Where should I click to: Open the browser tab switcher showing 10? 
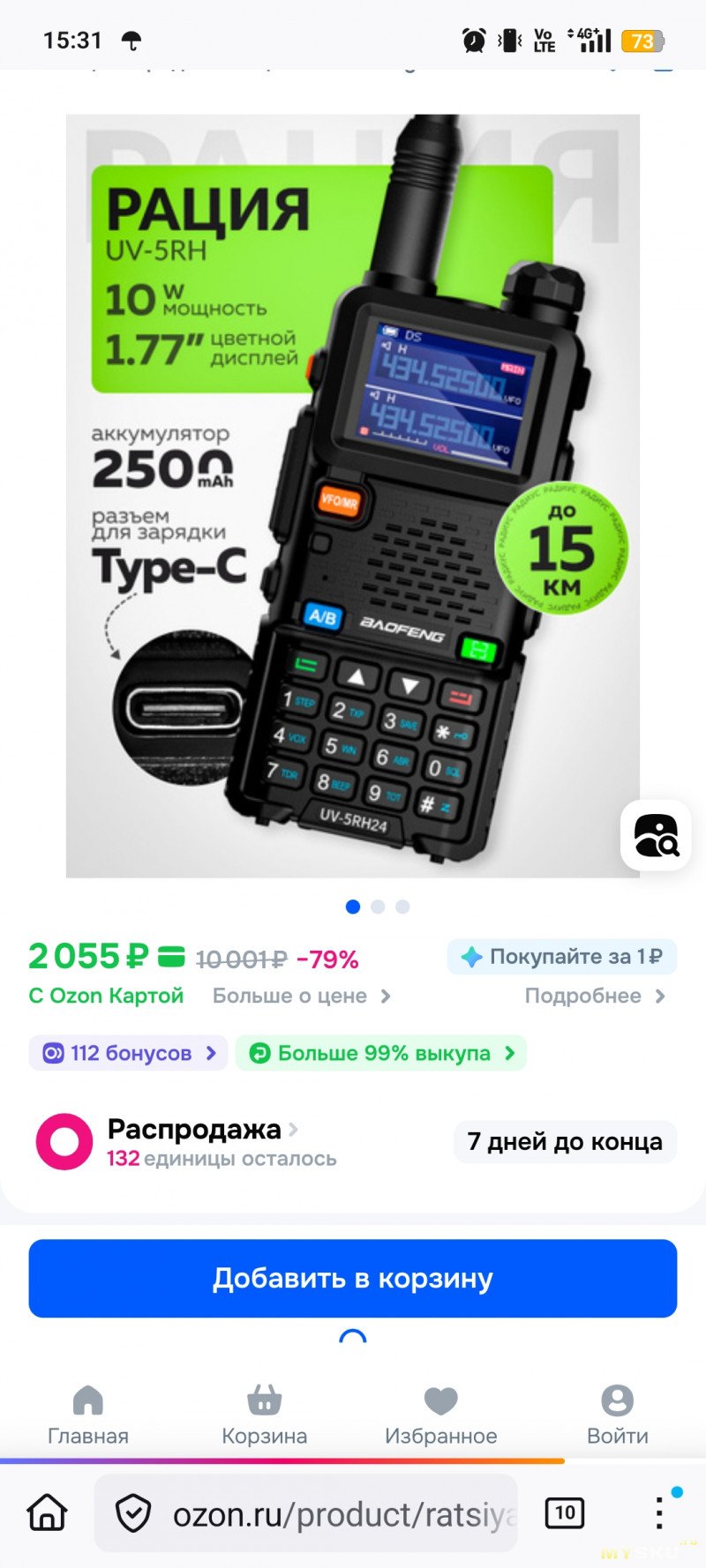point(565,1513)
